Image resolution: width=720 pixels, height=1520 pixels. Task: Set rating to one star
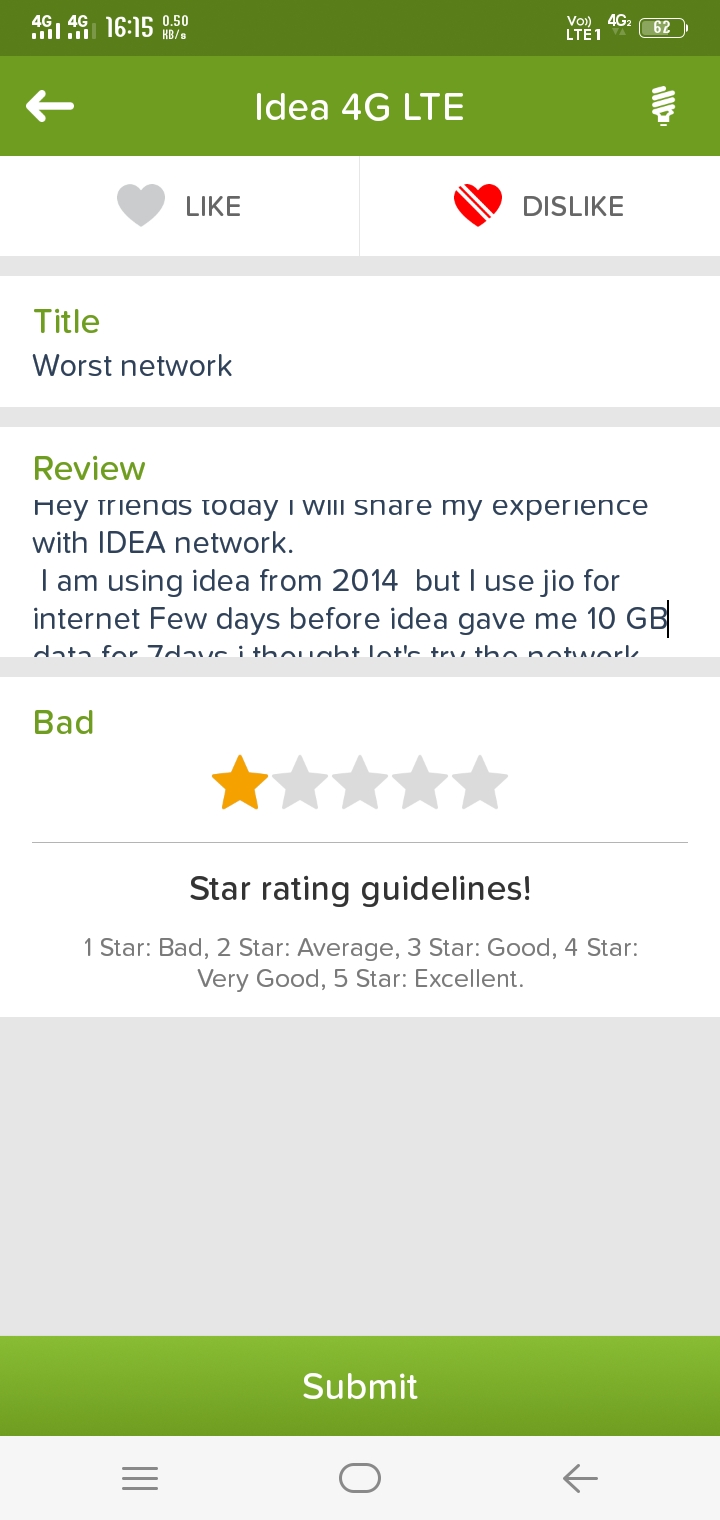pos(240,783)
